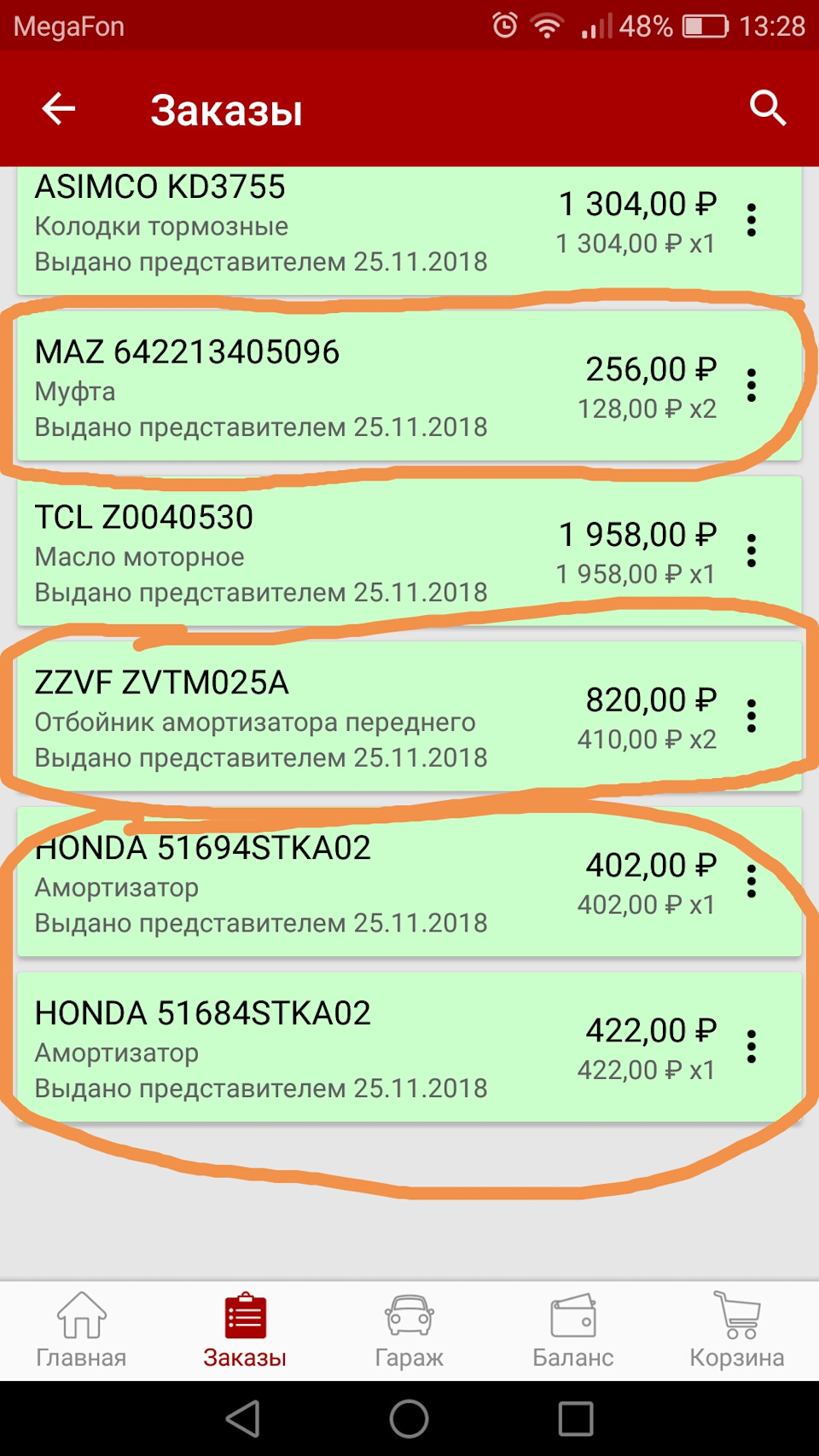Tap the system home button
819x1456 pixels.
409,1419
